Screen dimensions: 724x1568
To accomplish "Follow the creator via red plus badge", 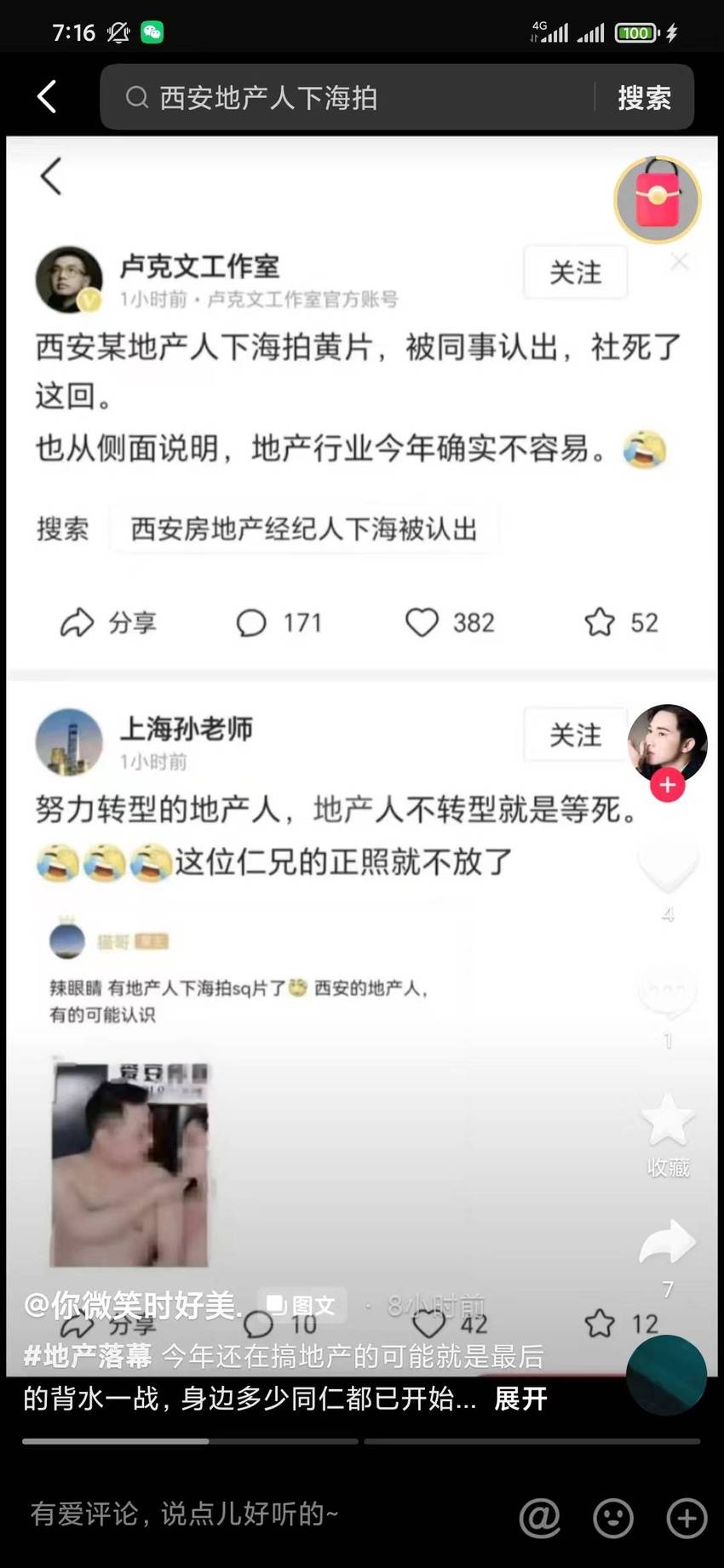I will (x=668, y=785).
